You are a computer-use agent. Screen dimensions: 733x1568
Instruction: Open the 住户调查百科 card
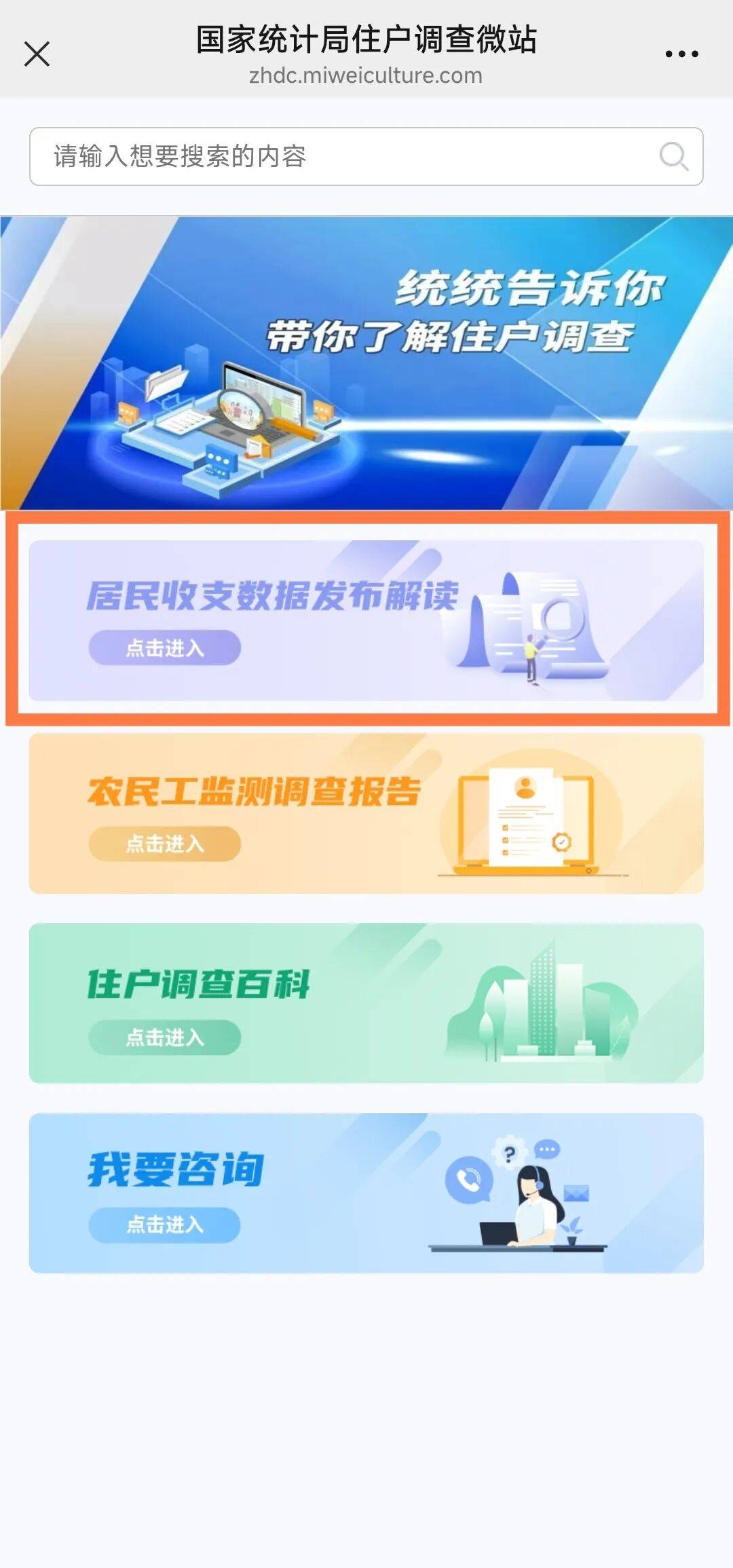click(x=365, y=1003)
